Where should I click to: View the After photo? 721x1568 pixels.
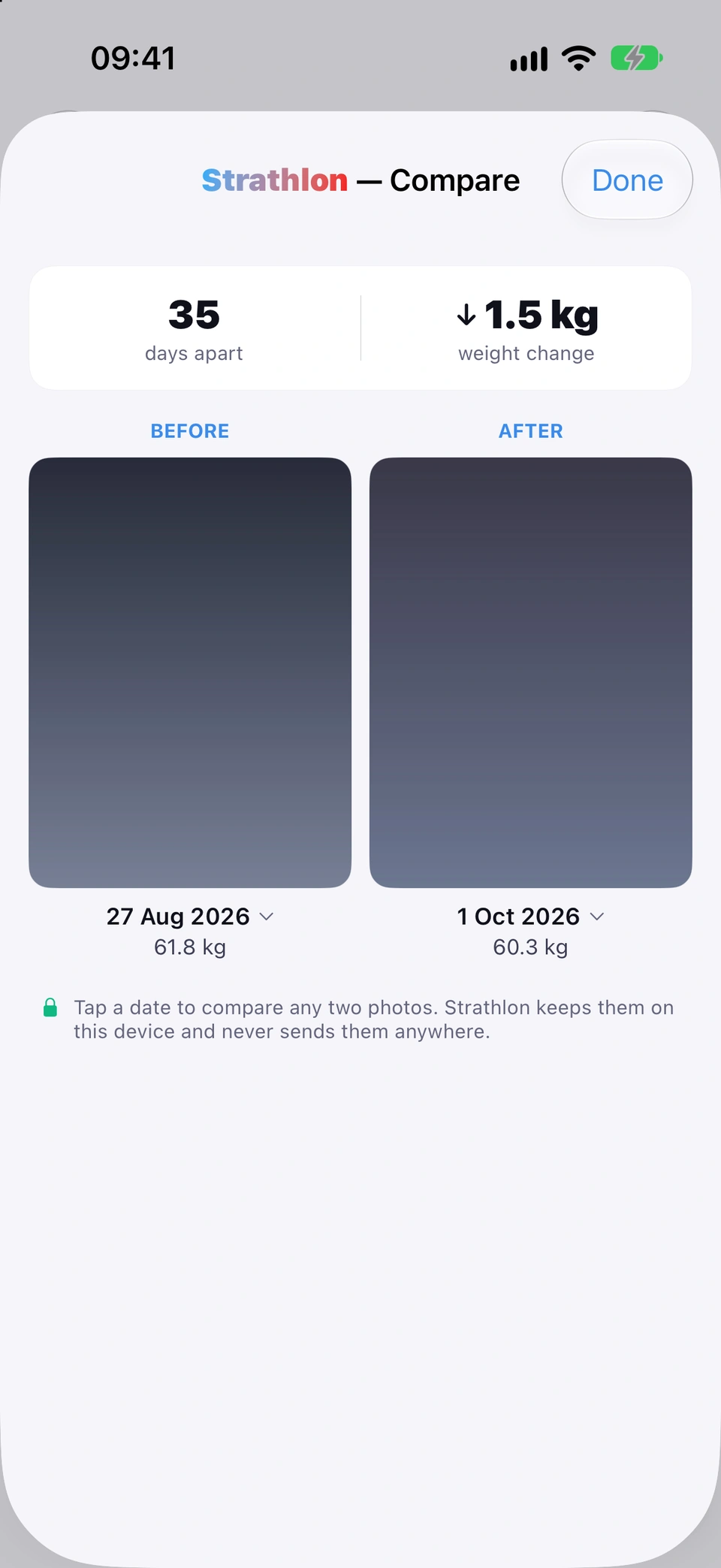(531, 672)
